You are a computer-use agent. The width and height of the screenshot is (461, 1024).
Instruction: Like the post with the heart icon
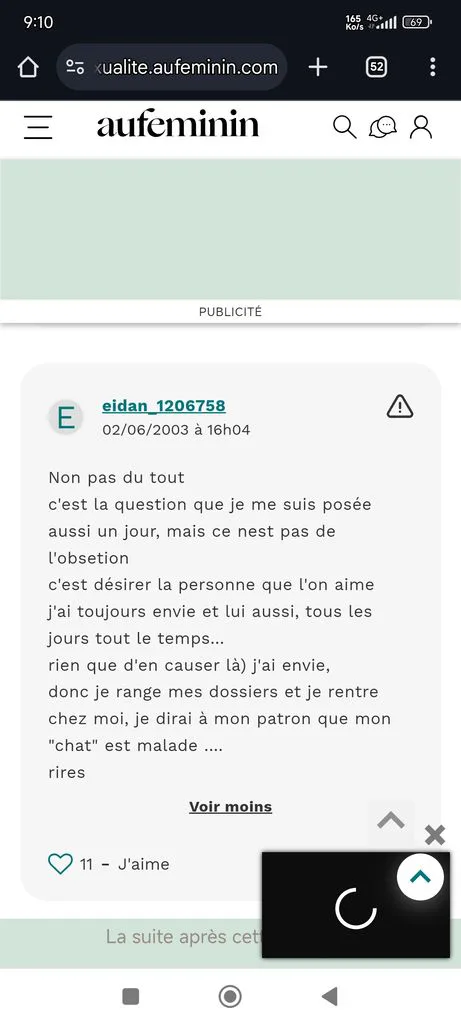pyautogui.click(x=61, y=864)
